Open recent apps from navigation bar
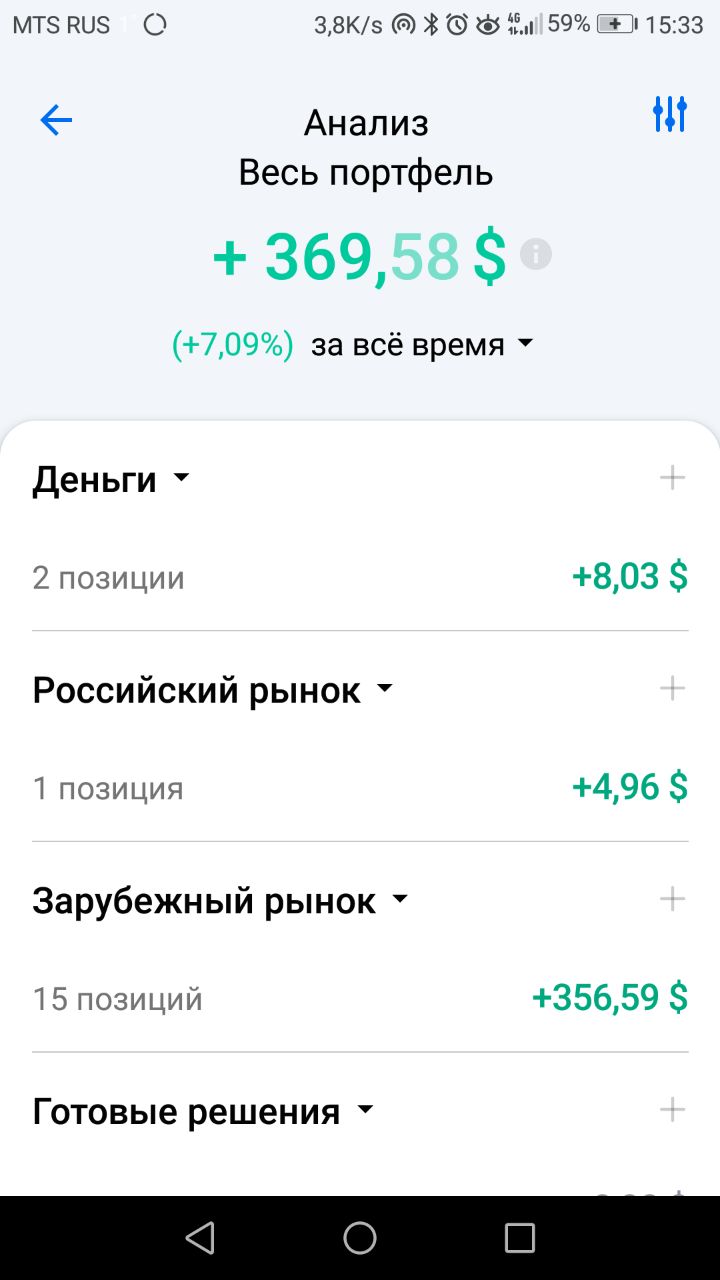This screenshot has width=720, height=1280. coord(520,1238)
